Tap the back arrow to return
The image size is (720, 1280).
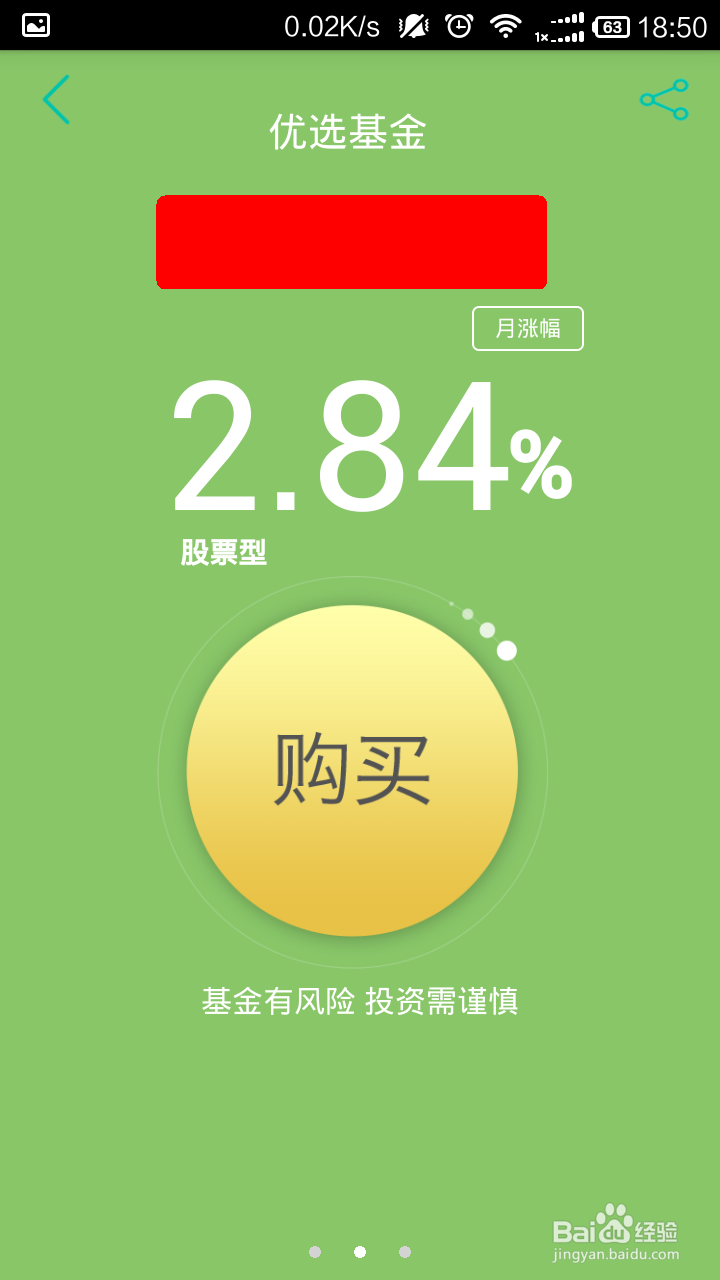[x=55, y=100]
